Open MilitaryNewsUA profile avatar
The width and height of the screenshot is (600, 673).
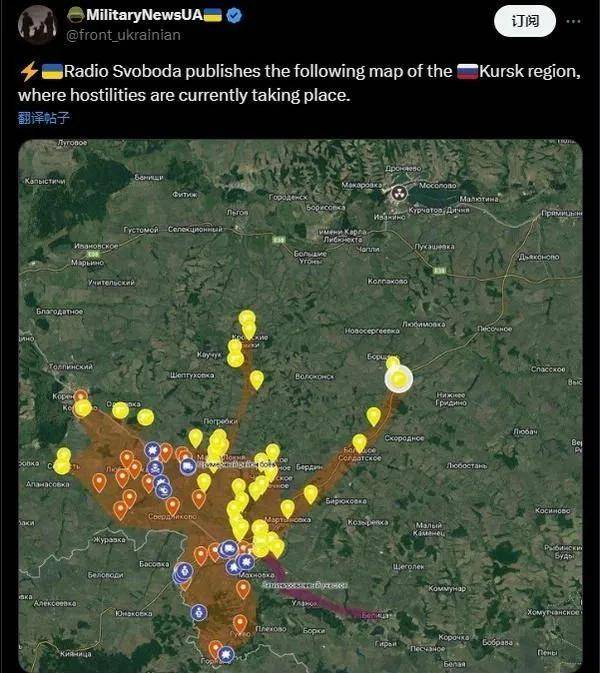coord(37,25)
